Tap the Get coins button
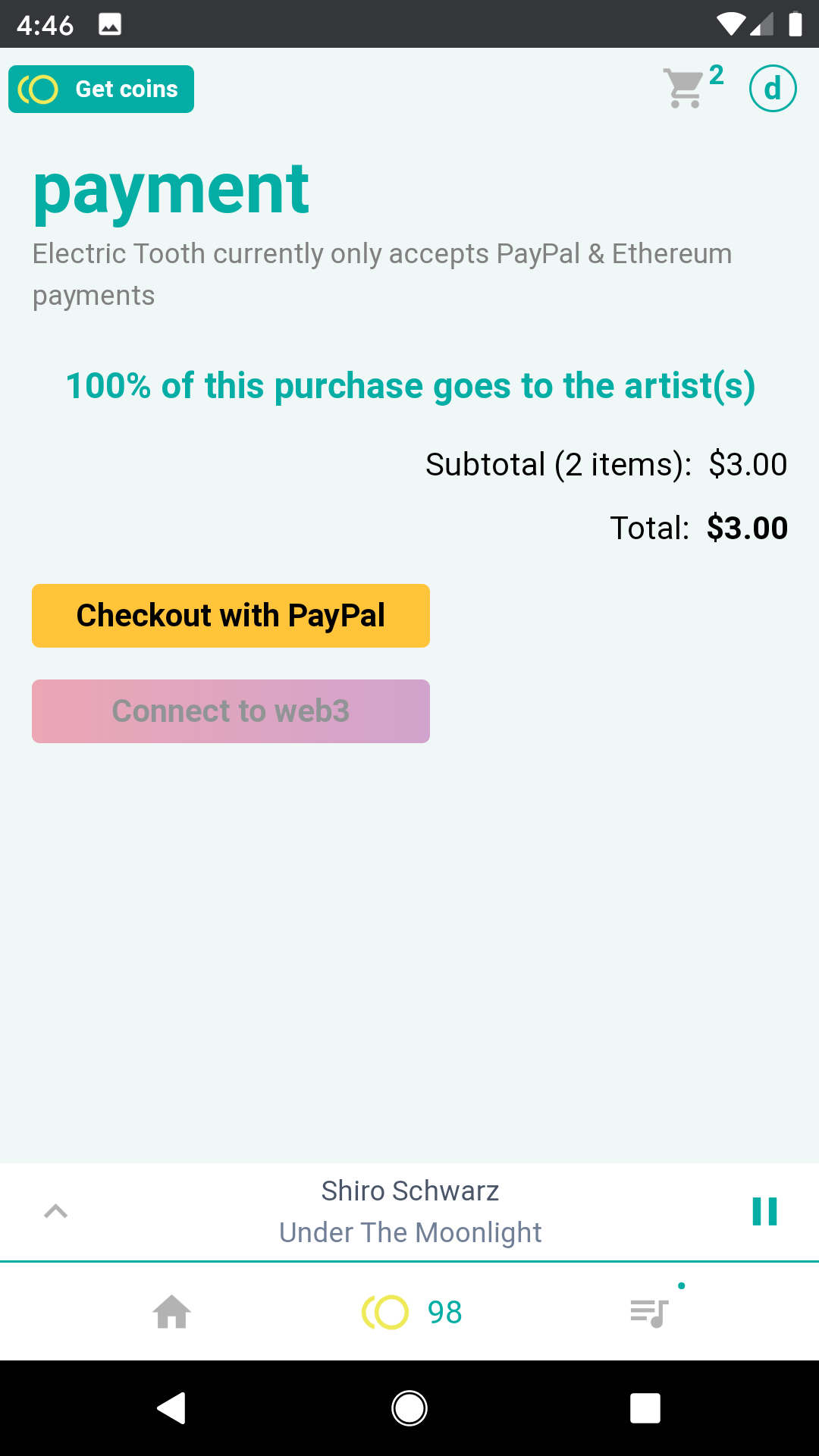 click(x=101, y=89)
